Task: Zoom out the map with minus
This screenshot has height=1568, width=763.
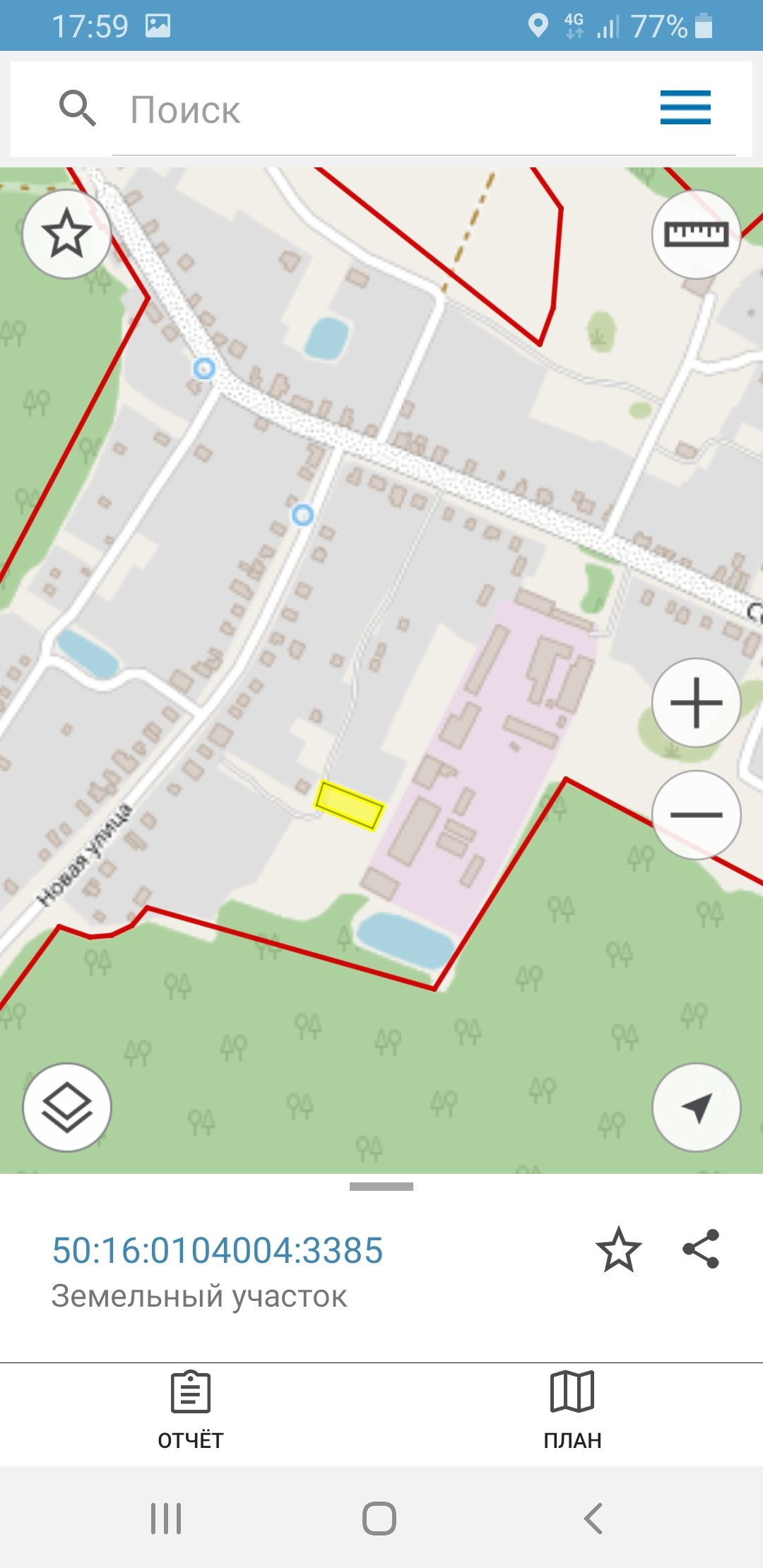Action: pyautogui.click(x=696, y=814)
